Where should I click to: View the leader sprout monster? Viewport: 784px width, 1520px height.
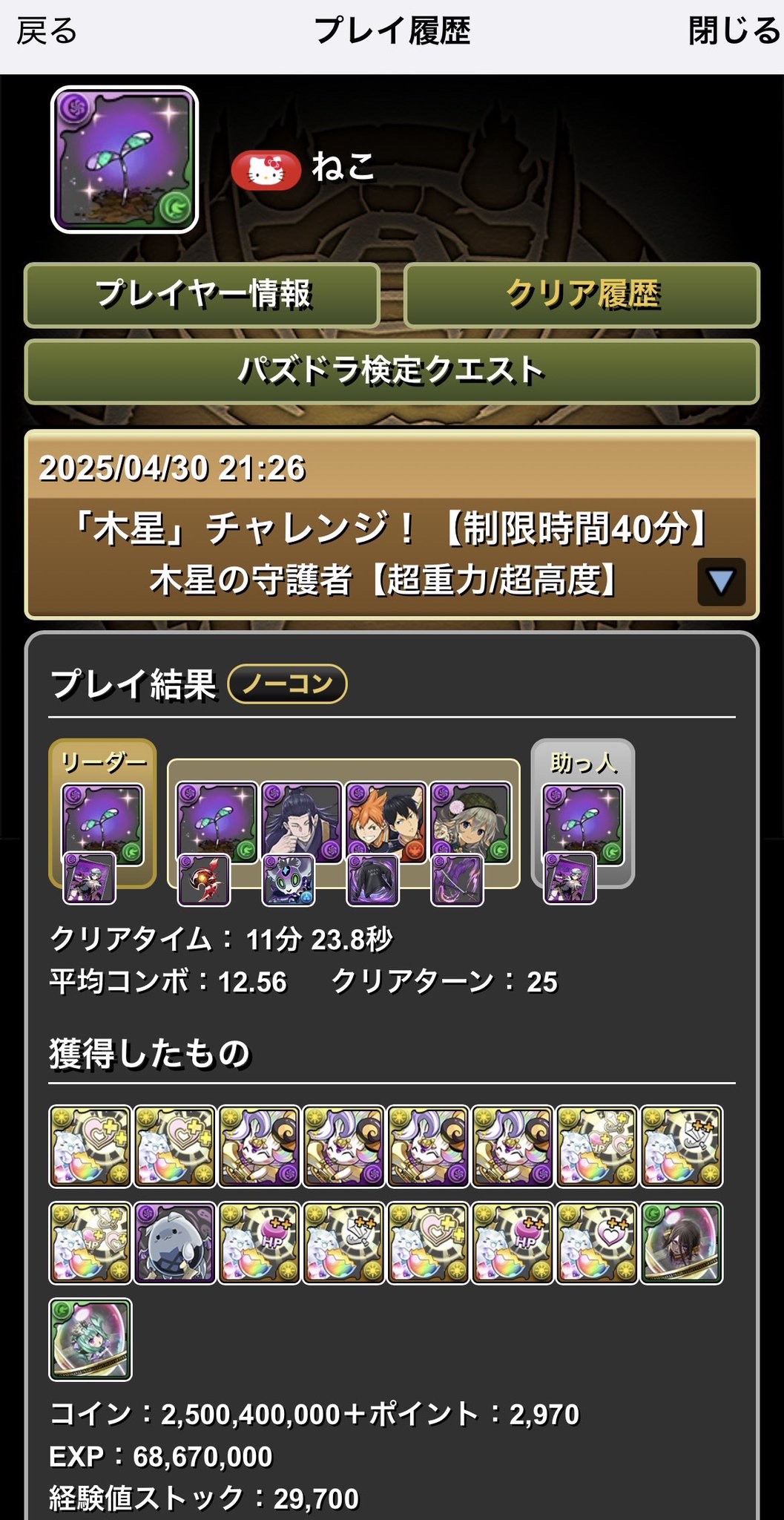102,824
